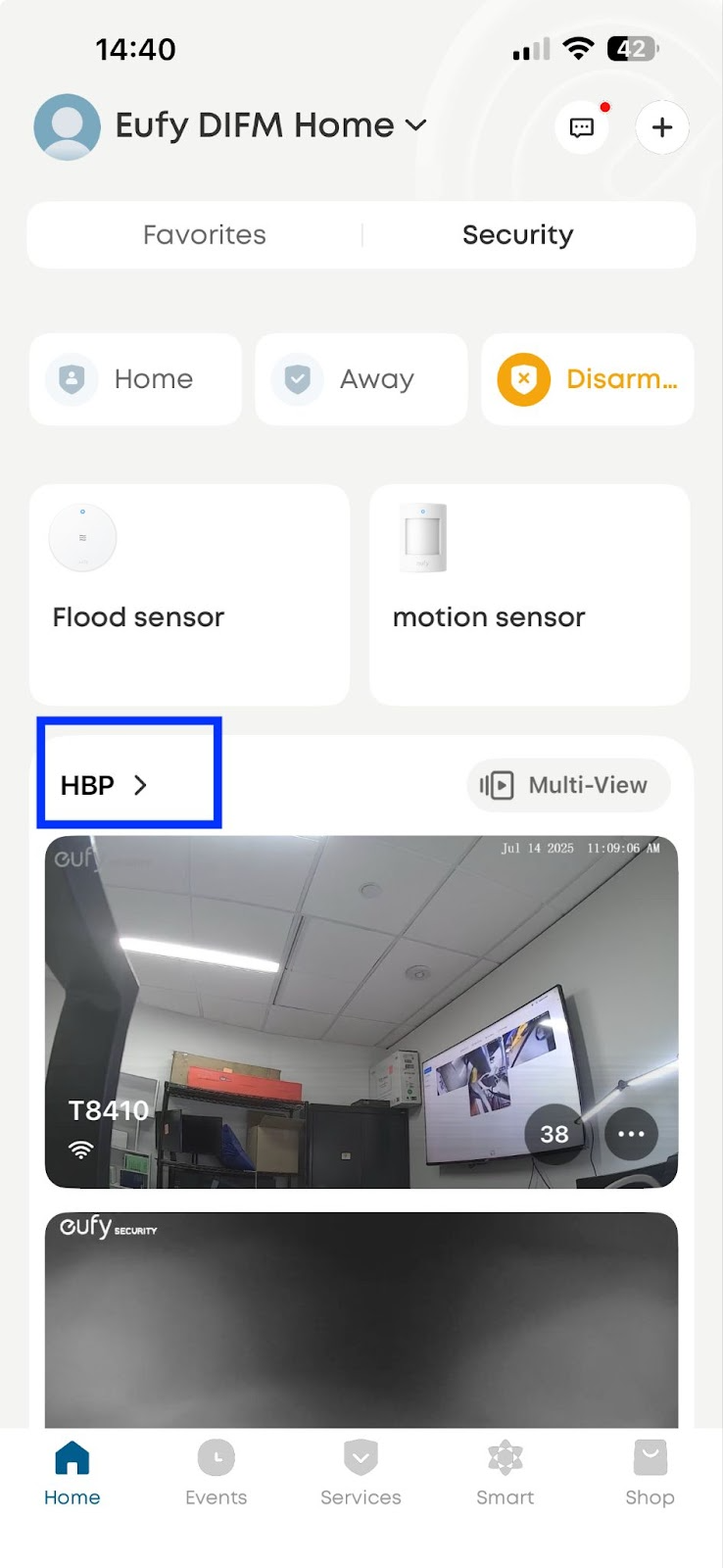Open the Flood sensor card
Viewport: 723px width, 1568px height.
click(189, 594)
